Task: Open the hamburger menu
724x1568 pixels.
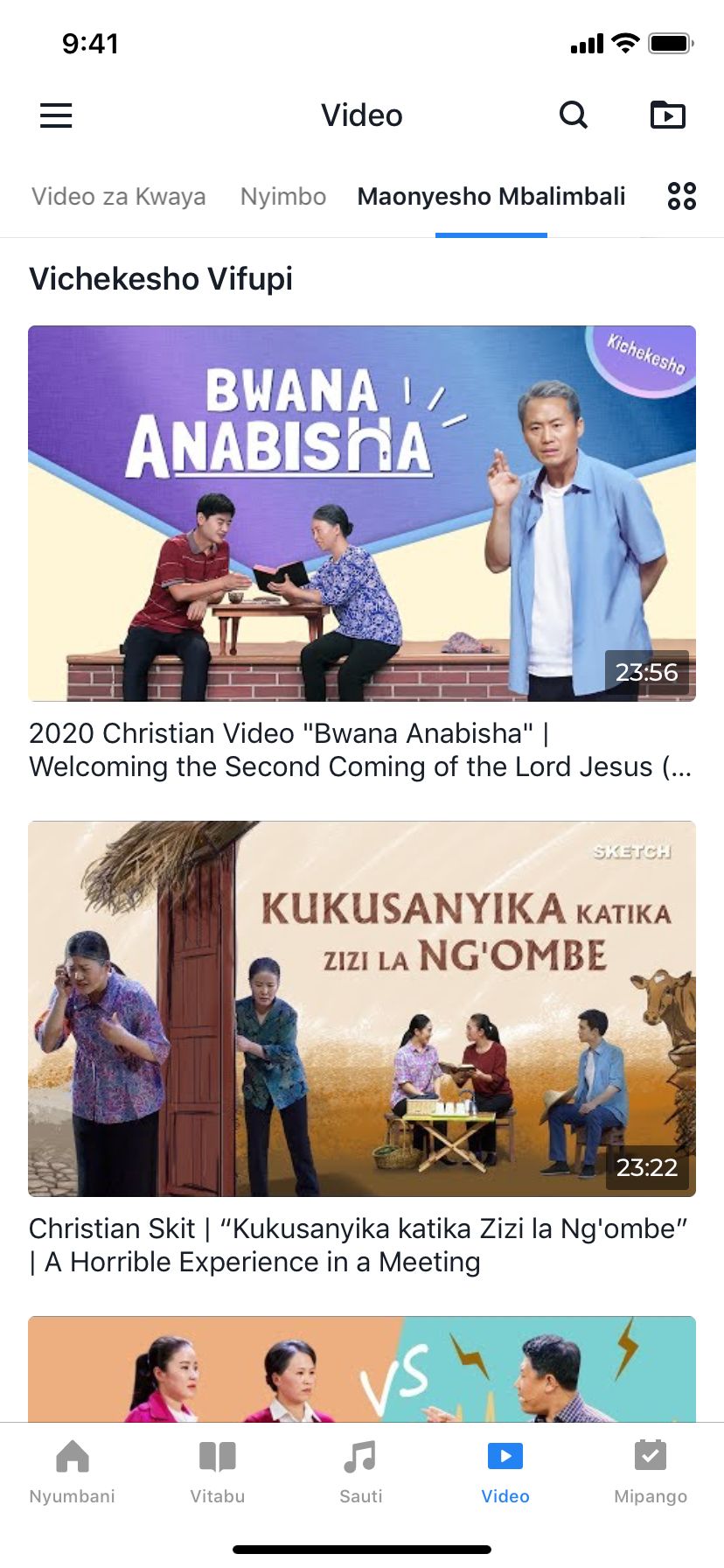Action: [x=56, y=115]
